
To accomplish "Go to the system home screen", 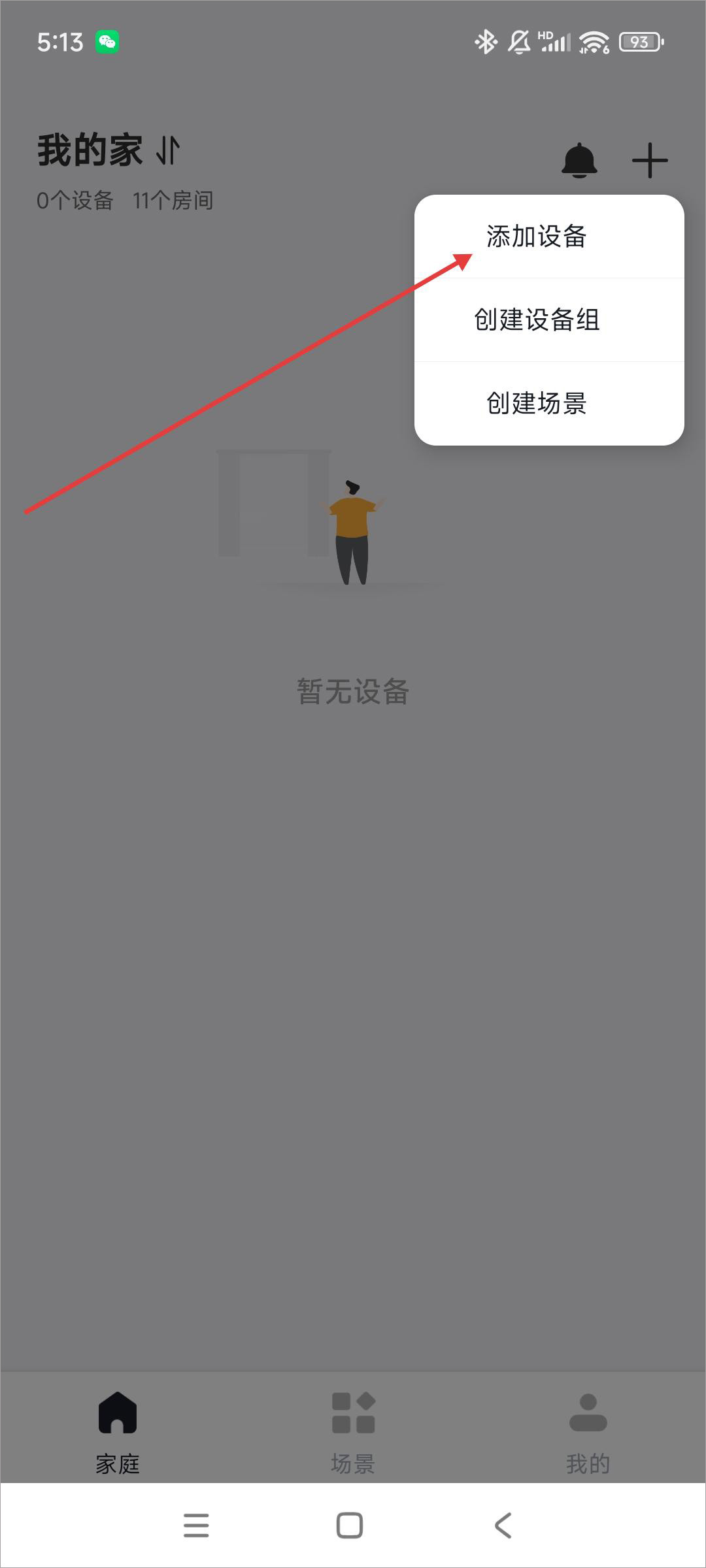I will point(350,1526).
